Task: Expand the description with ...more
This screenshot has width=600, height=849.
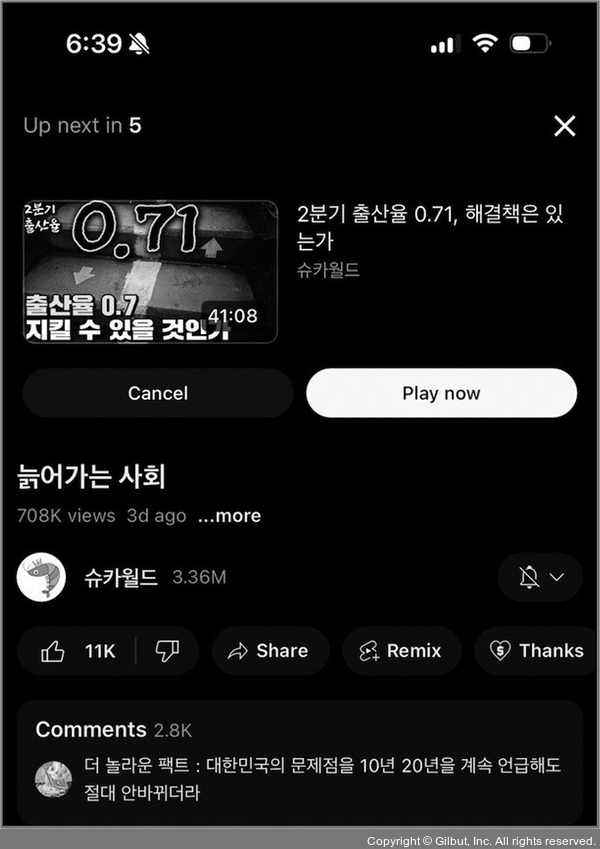Action: pyautogui.click(x=229, y=516)
